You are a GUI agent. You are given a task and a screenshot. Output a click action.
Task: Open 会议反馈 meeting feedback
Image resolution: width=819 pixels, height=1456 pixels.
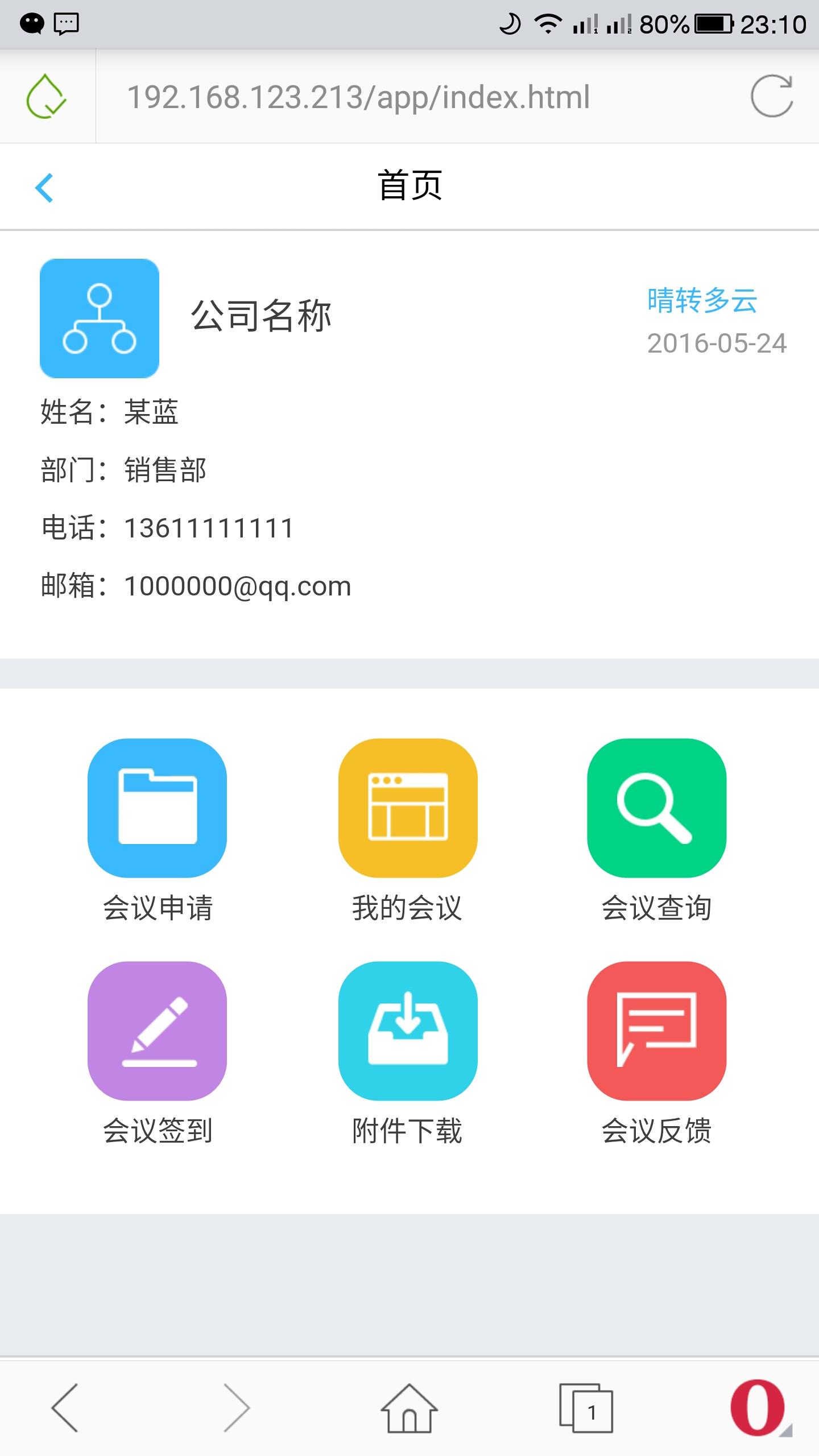tap(656, 1031)
